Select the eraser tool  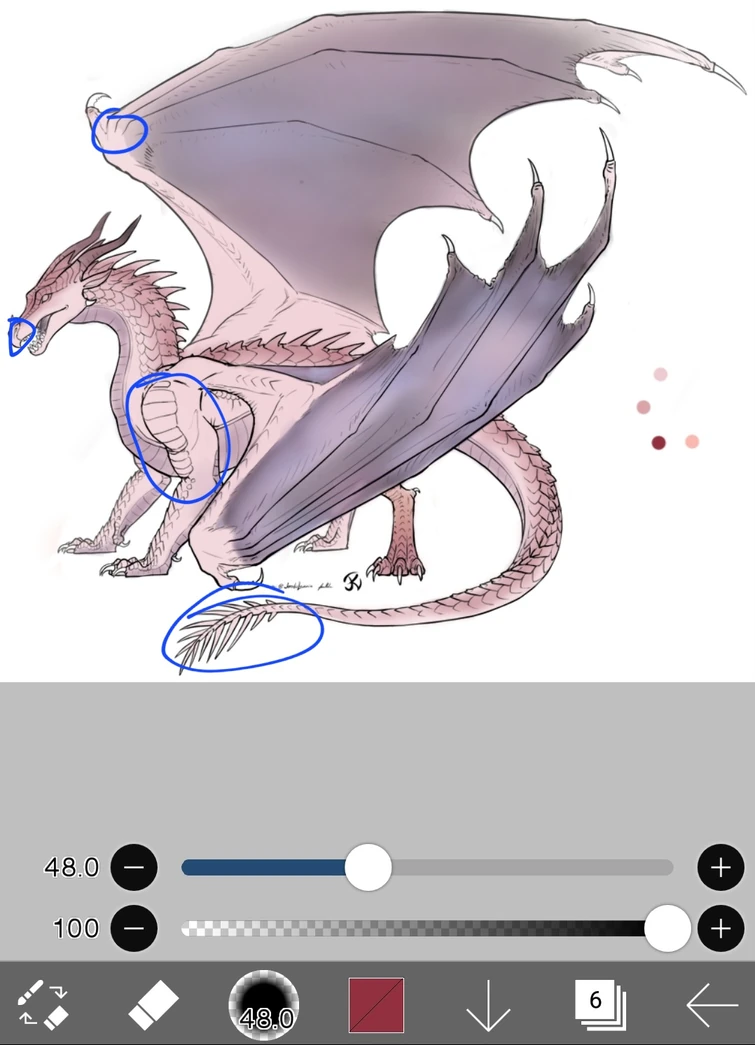coord(153,1004)
